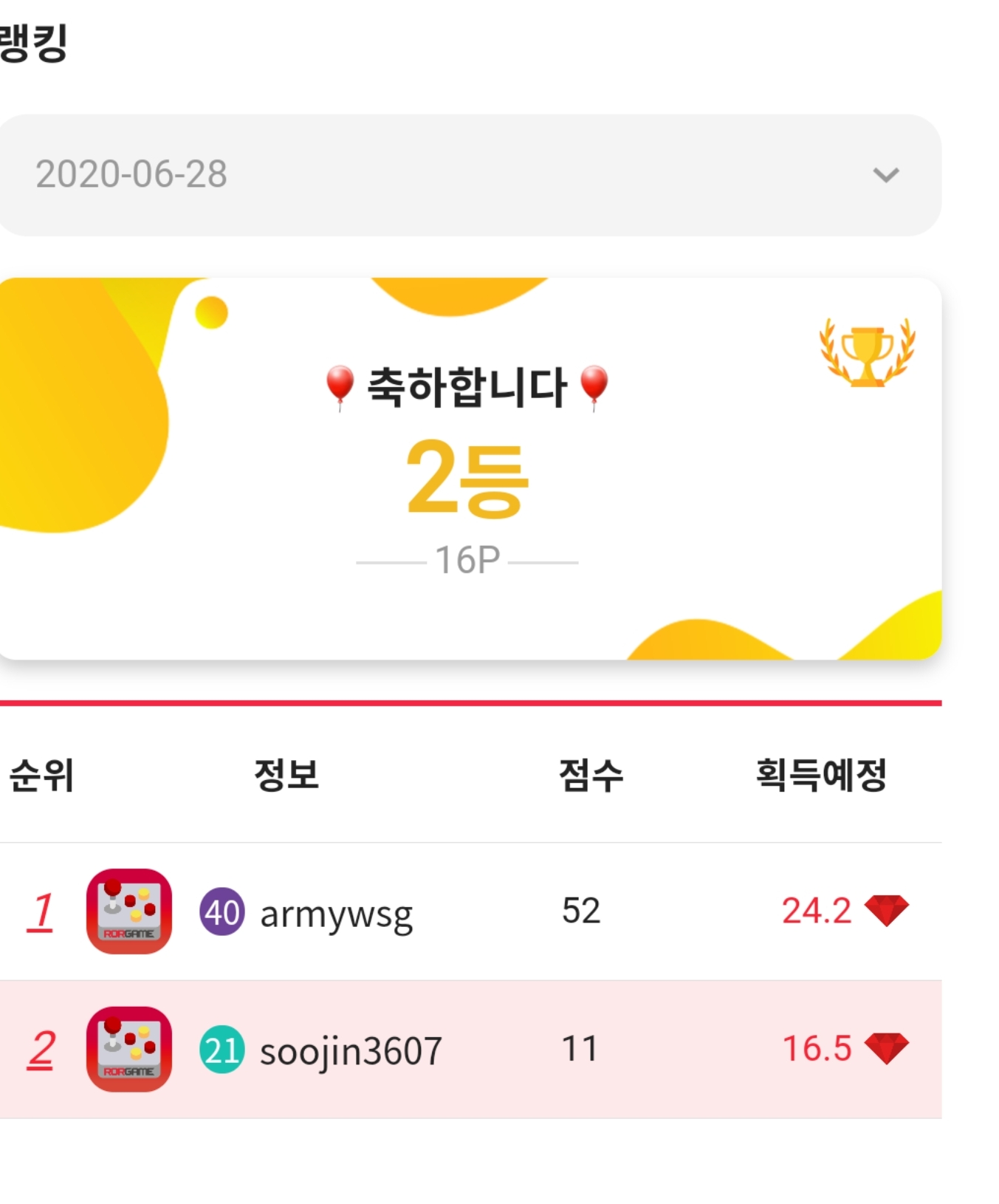999x1204 pixels.
Task: Open the 2020-06-28 date dropdown
Action: pyautogui.click(x=470, y=175)
